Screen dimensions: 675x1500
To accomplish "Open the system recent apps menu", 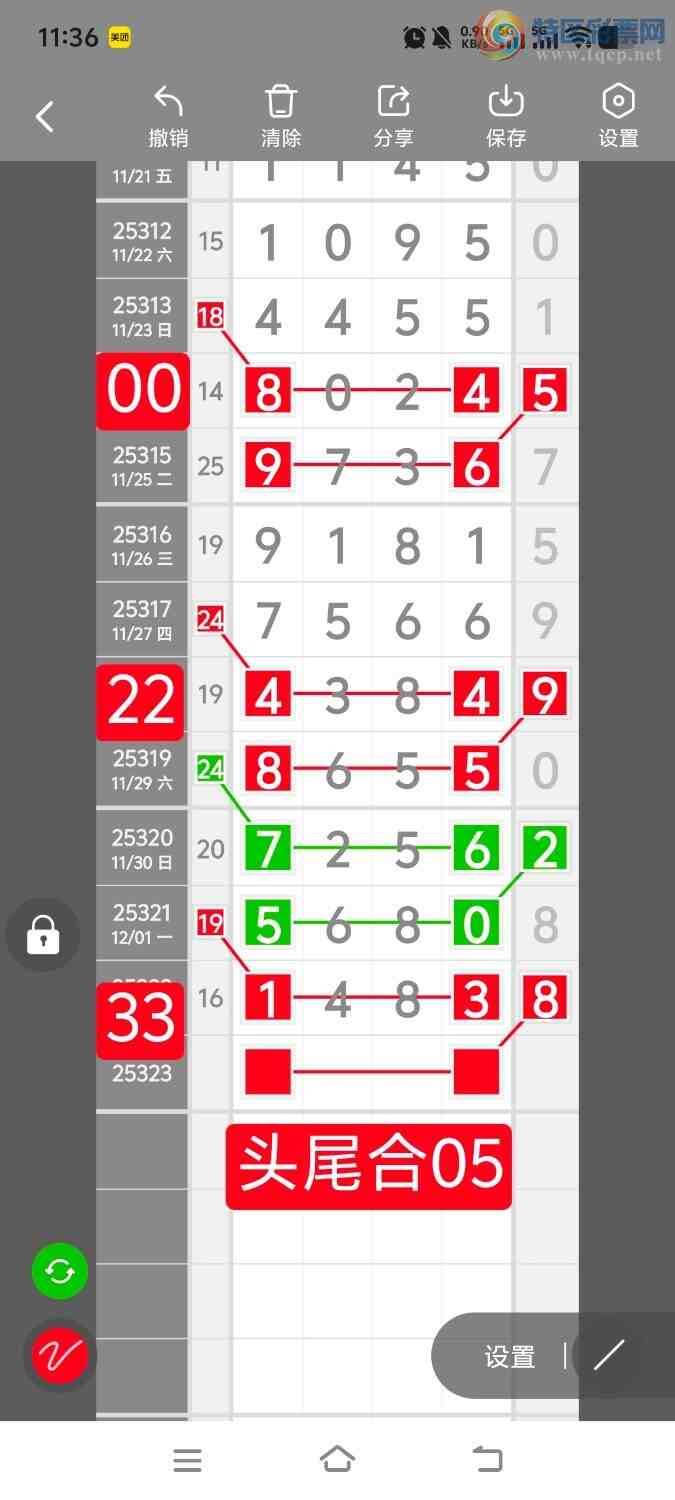I will 187,1460.
